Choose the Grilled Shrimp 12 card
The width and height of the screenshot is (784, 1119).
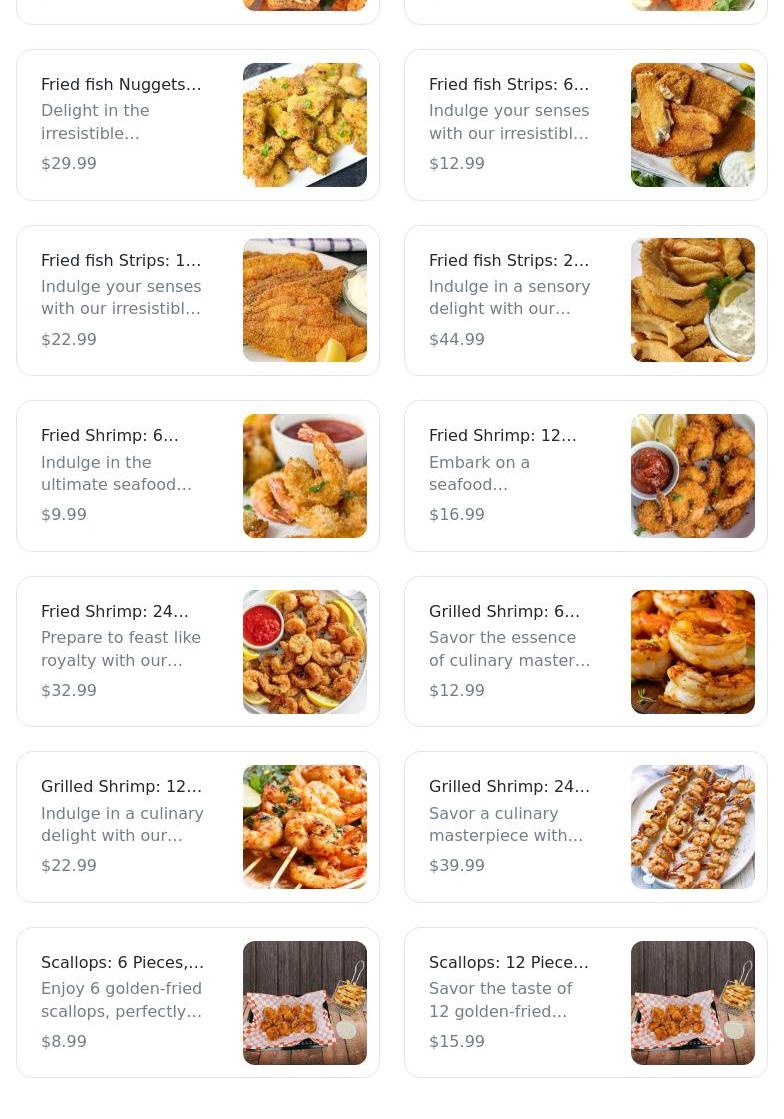point(198,827)
